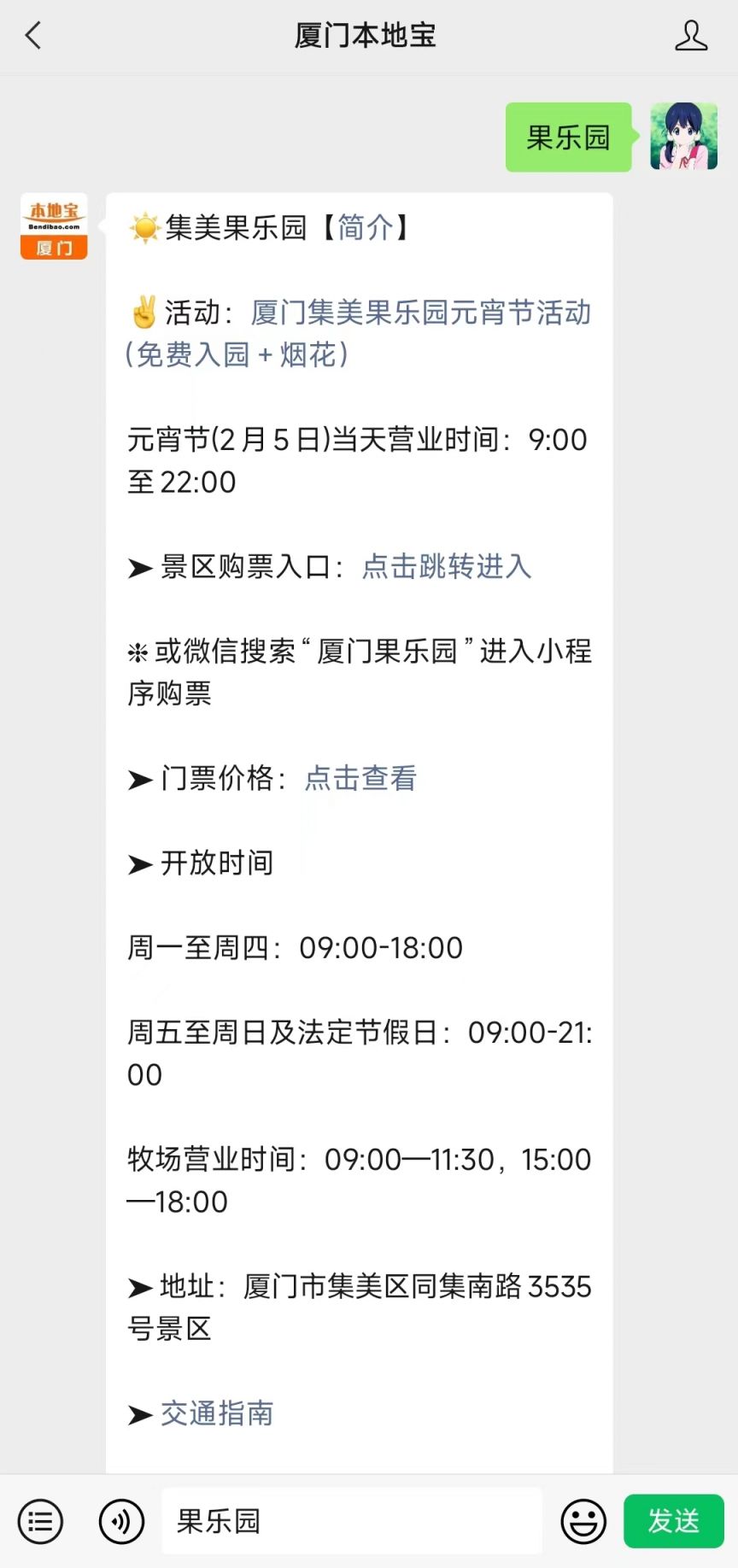Open the 交通指南 link
The image size is (738, 1568).
(217, 1413)
